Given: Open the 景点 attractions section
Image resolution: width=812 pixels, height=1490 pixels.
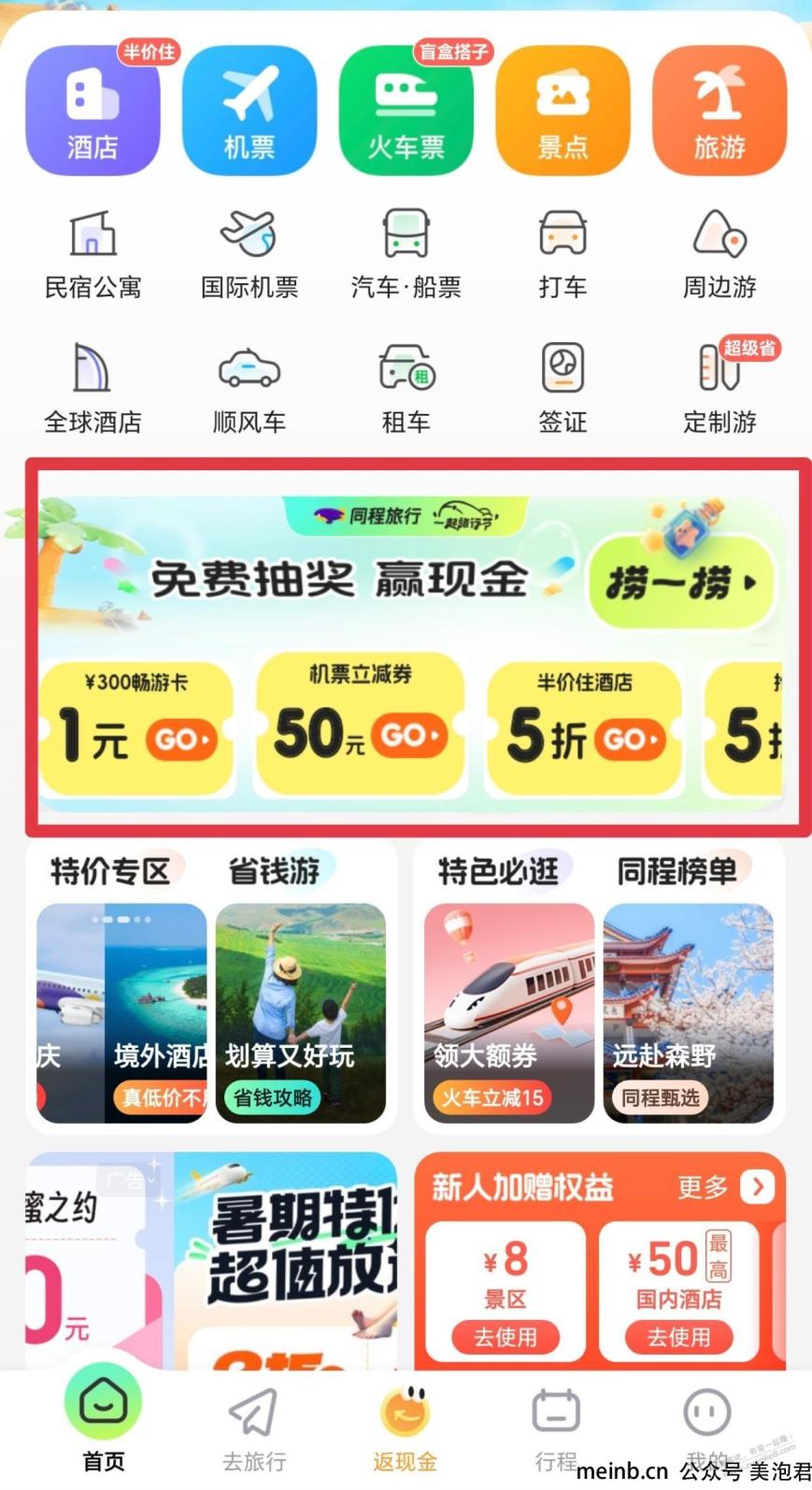Looking at the screenshot, I should 563,112.
